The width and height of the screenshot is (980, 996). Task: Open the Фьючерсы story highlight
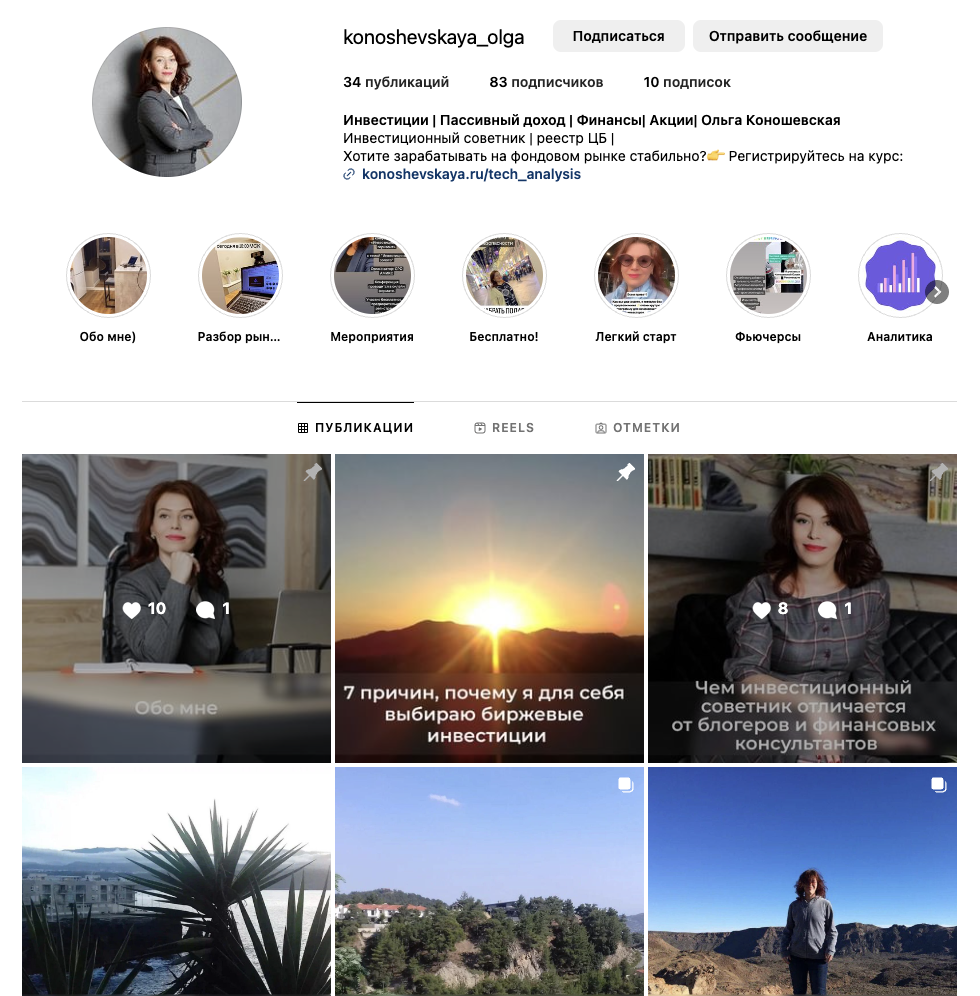[768, 276]
